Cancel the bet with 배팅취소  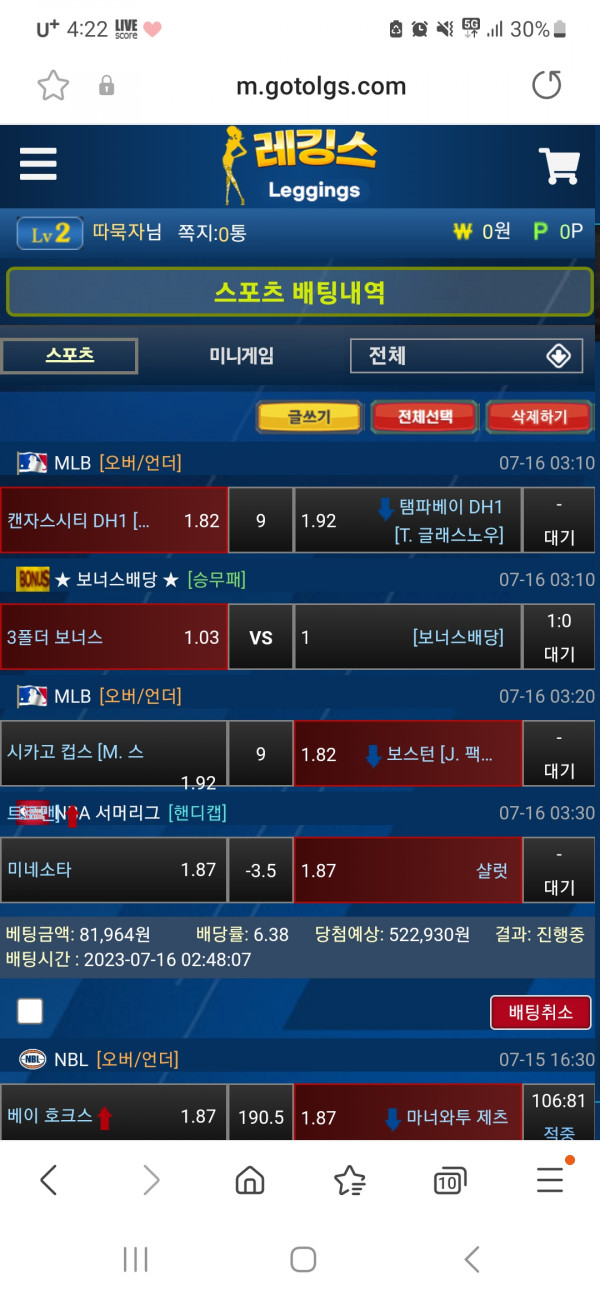[x=540, y=1012]
